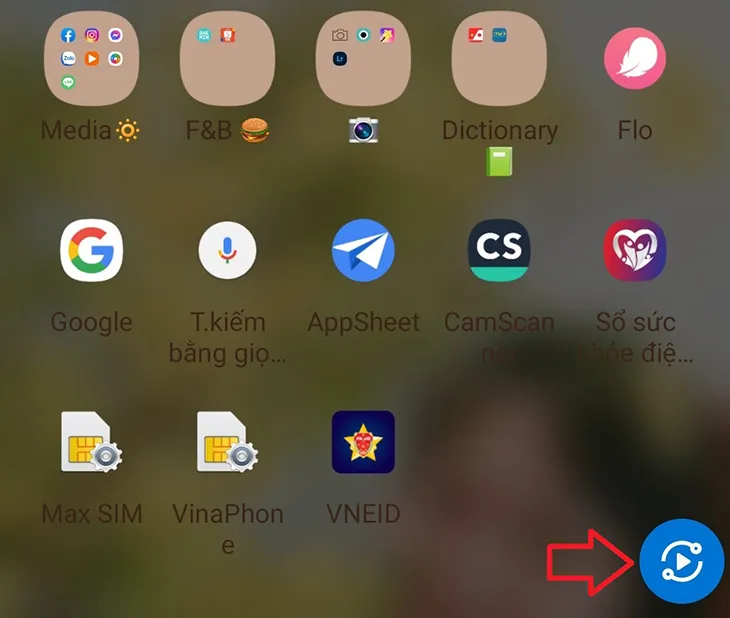730x618 pixels.
Task: Open the Sổ sức khỏe điện tử app
Action: [x=635, y=250]
